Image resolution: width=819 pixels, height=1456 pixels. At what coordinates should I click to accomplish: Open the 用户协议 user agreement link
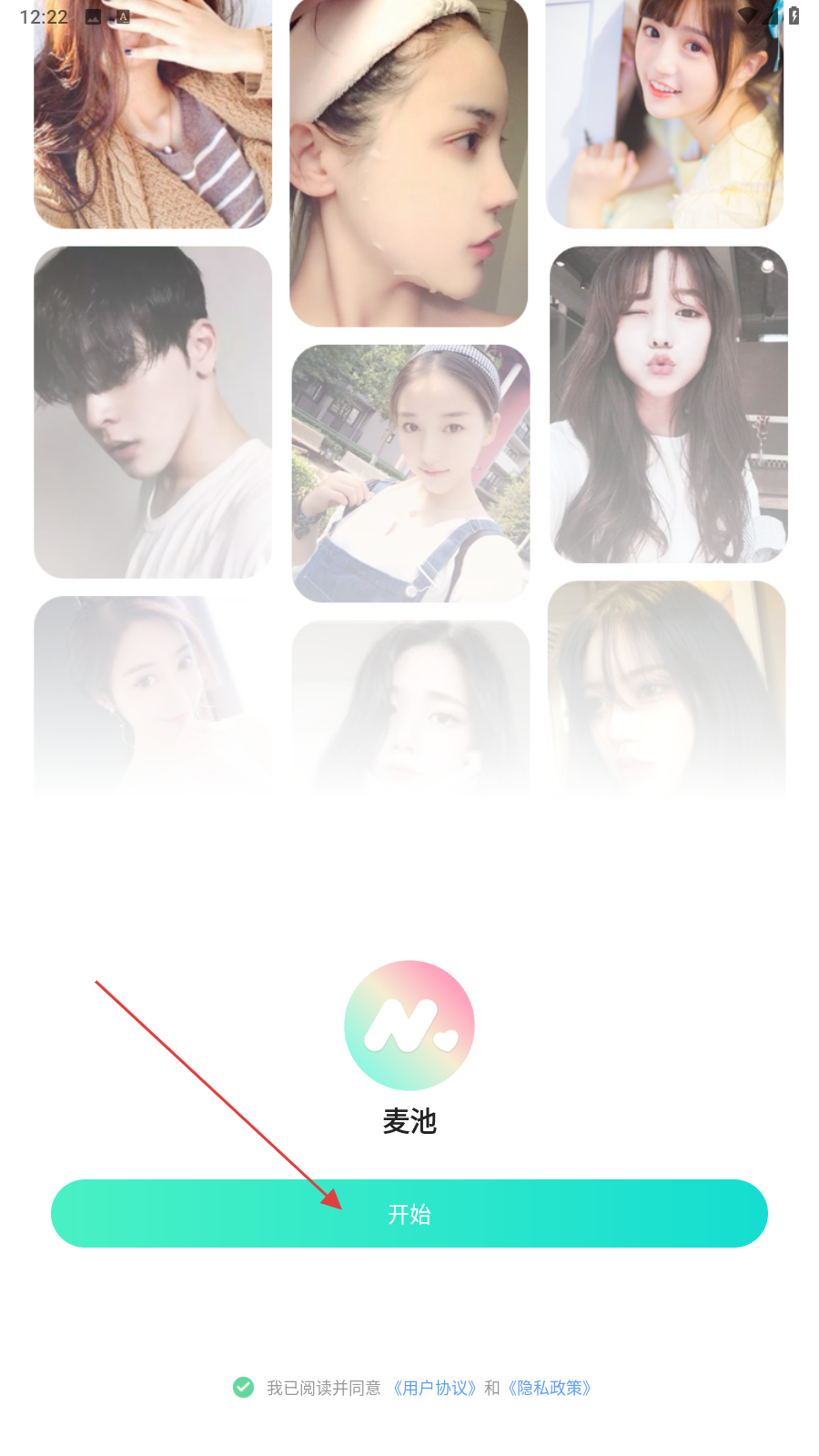(x=434, y=1388)
